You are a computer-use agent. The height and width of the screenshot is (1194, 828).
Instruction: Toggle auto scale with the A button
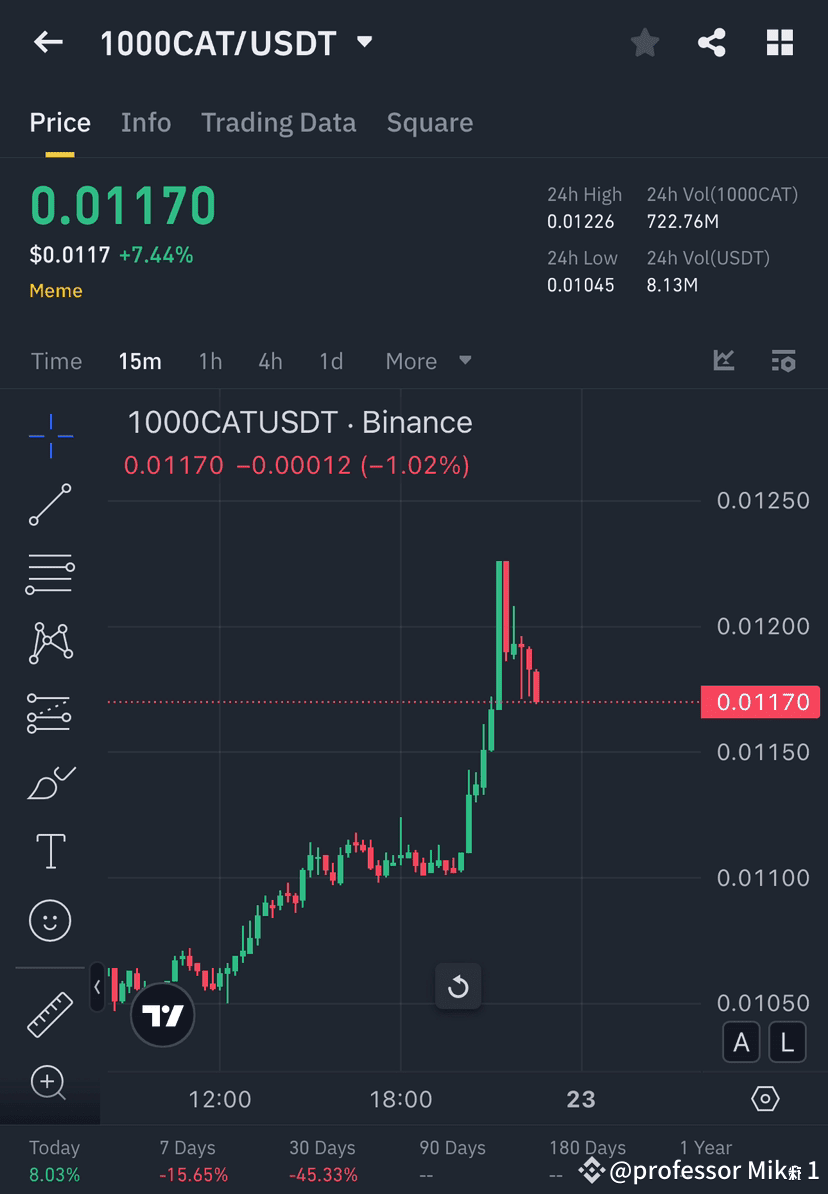pyautogui.click(x=741, y=1042)
